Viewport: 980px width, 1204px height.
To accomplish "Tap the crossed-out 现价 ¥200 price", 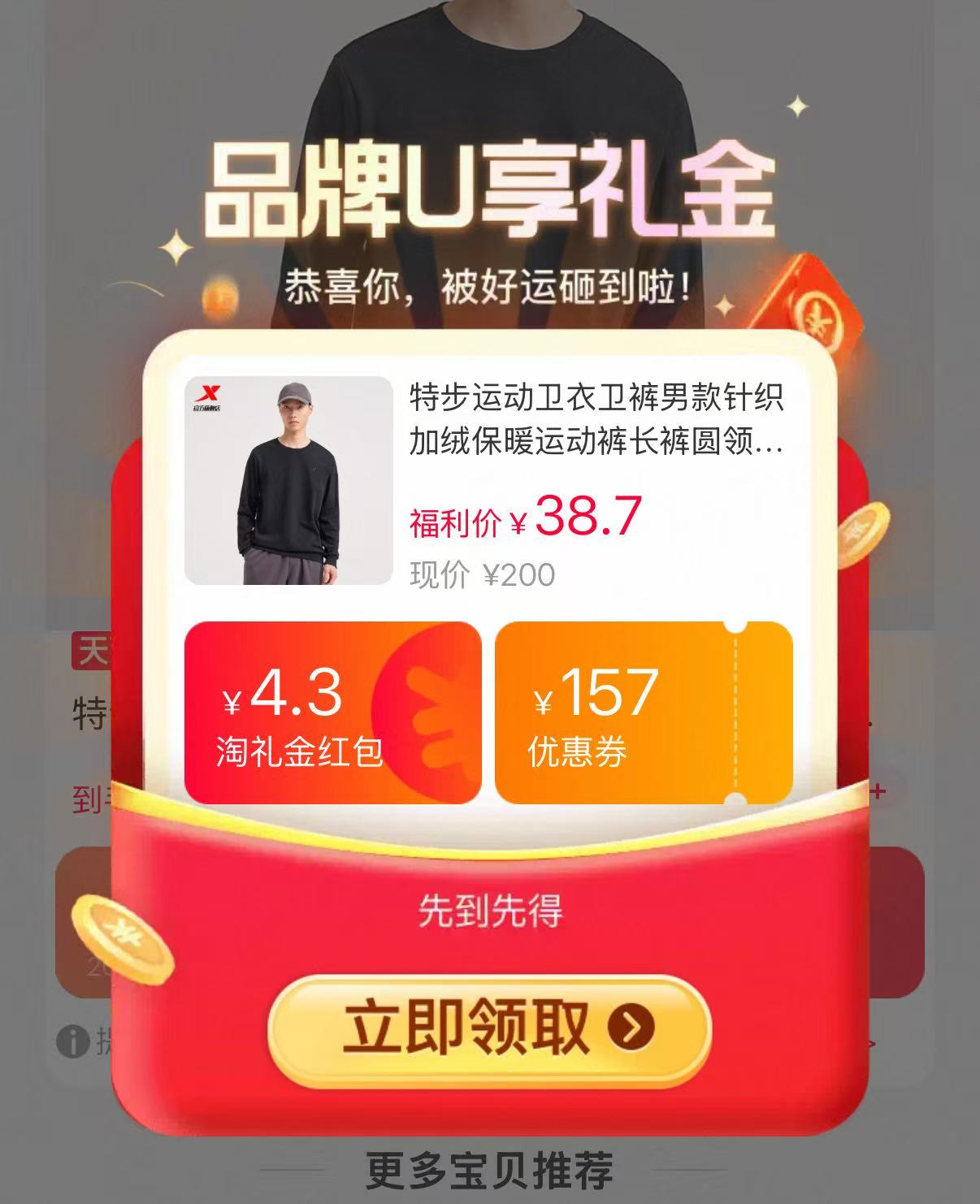I will click(x=481, y=573).
